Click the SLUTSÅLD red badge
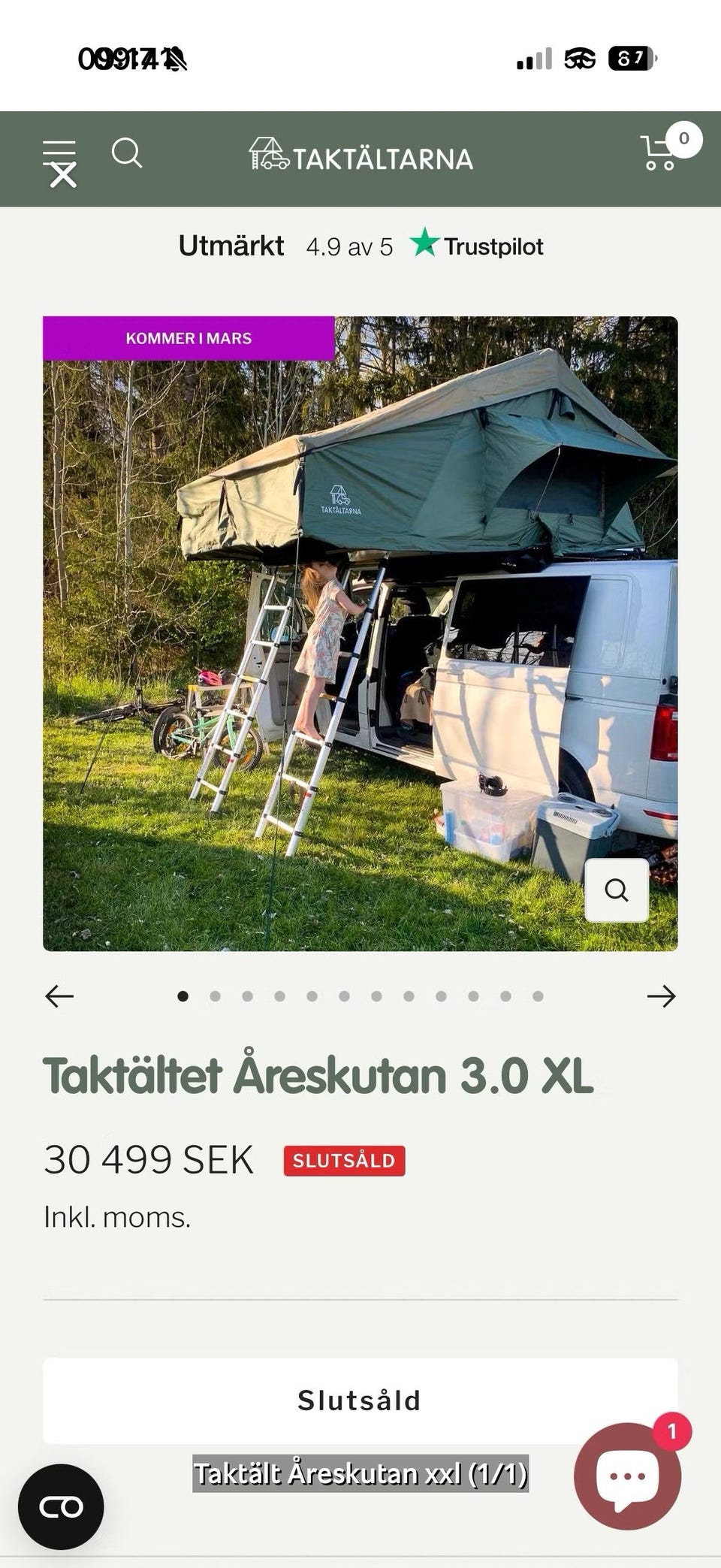 (x=344, y=1160)
